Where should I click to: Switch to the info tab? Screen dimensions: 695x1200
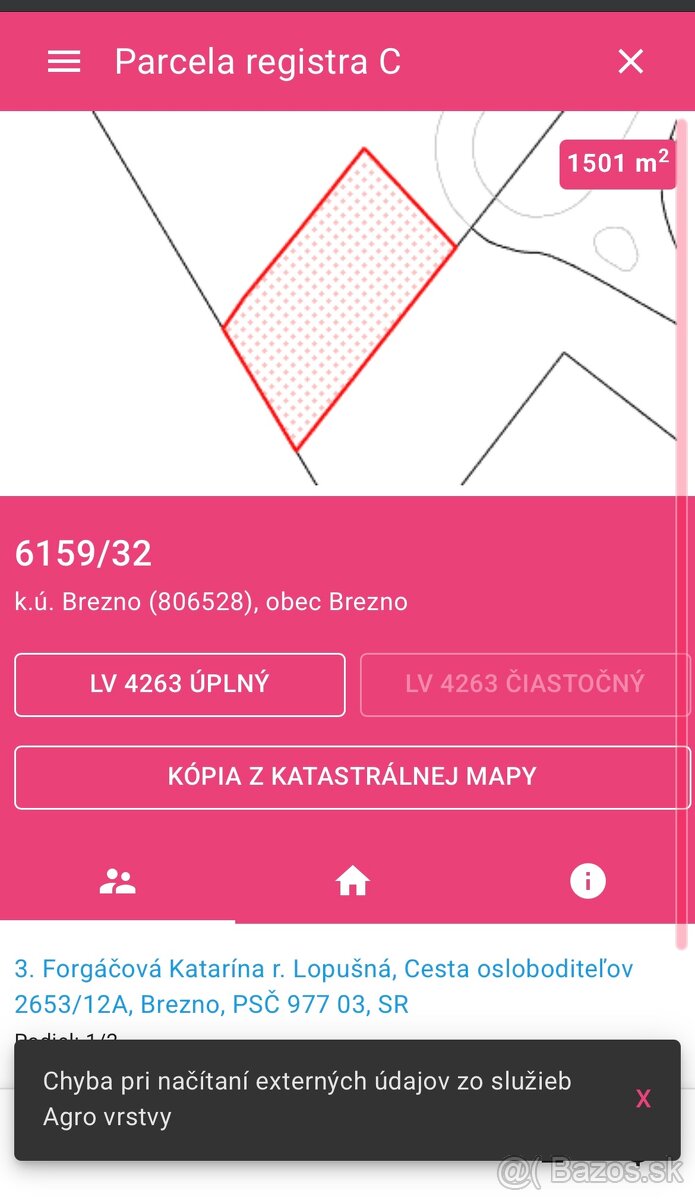[x=587, y=882]
